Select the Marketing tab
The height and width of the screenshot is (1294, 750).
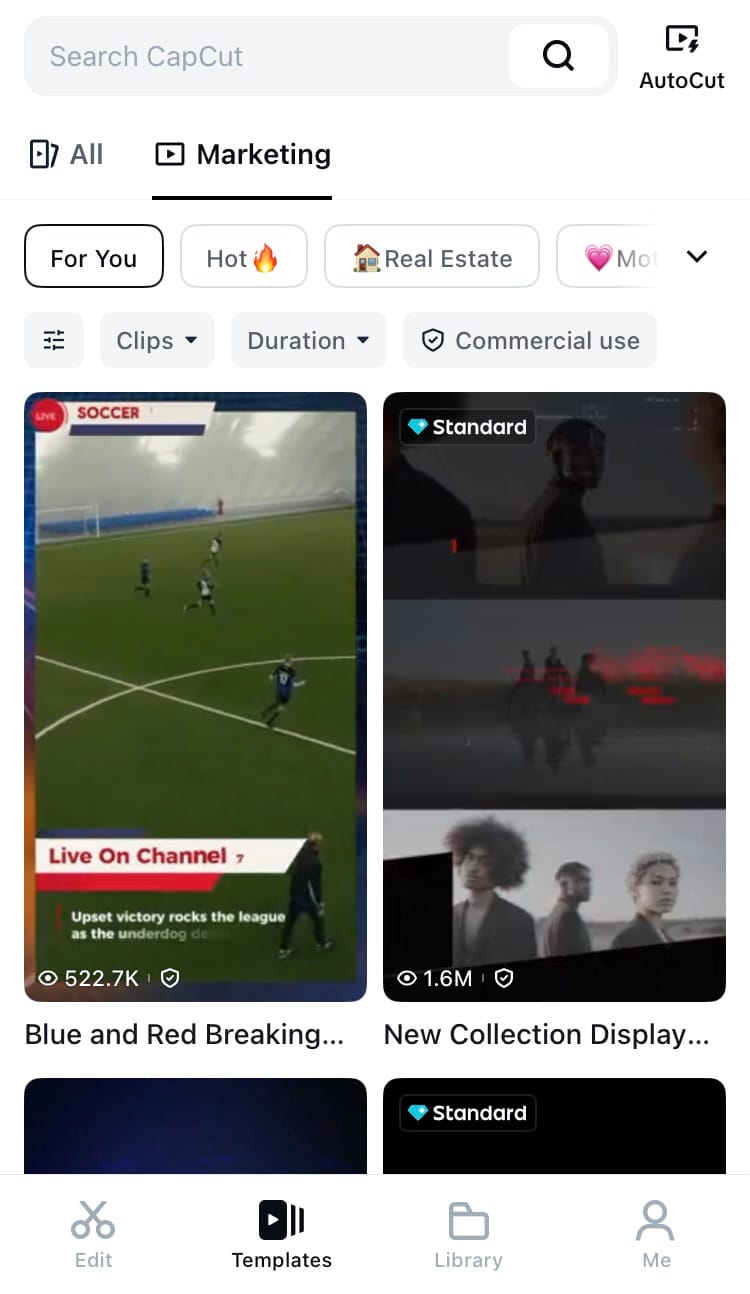[x=242, y=154]
